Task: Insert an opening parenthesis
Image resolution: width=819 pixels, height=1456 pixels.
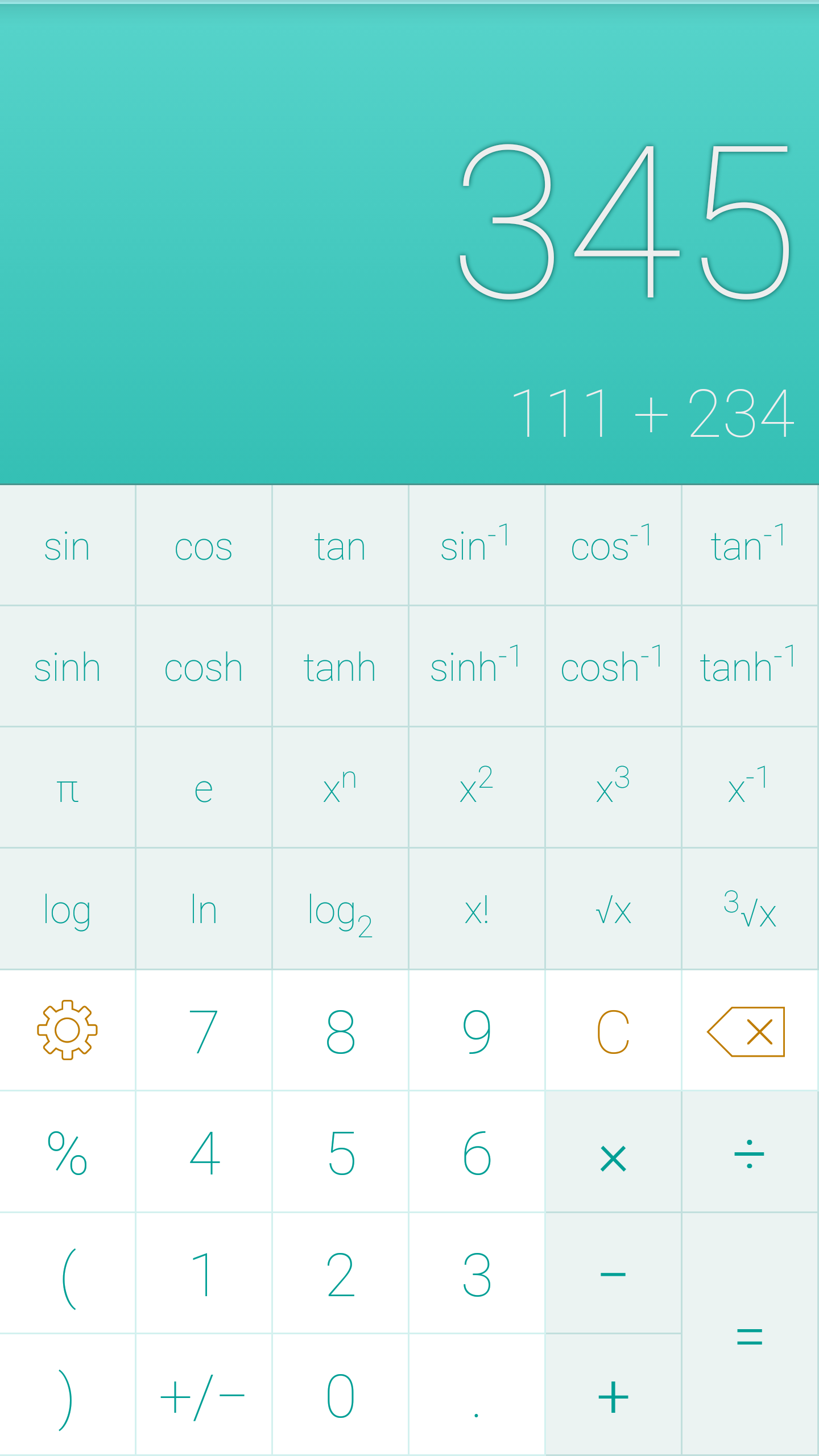Action: pyautogui.click(x=67, y=1273)
